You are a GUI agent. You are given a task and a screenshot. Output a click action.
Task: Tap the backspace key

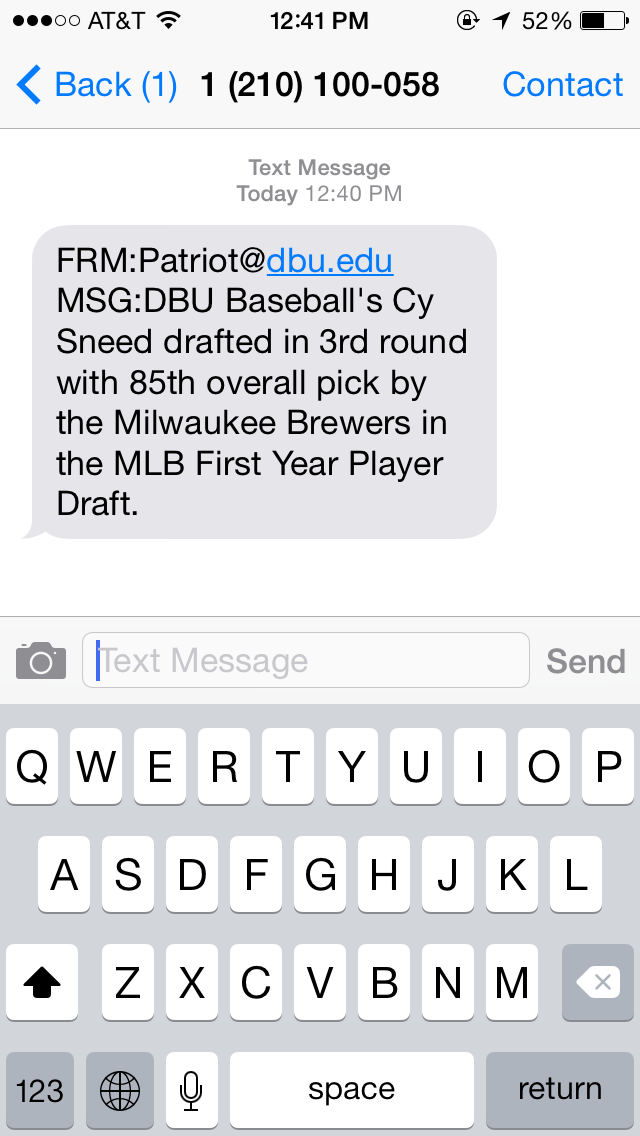click(598, 982)
